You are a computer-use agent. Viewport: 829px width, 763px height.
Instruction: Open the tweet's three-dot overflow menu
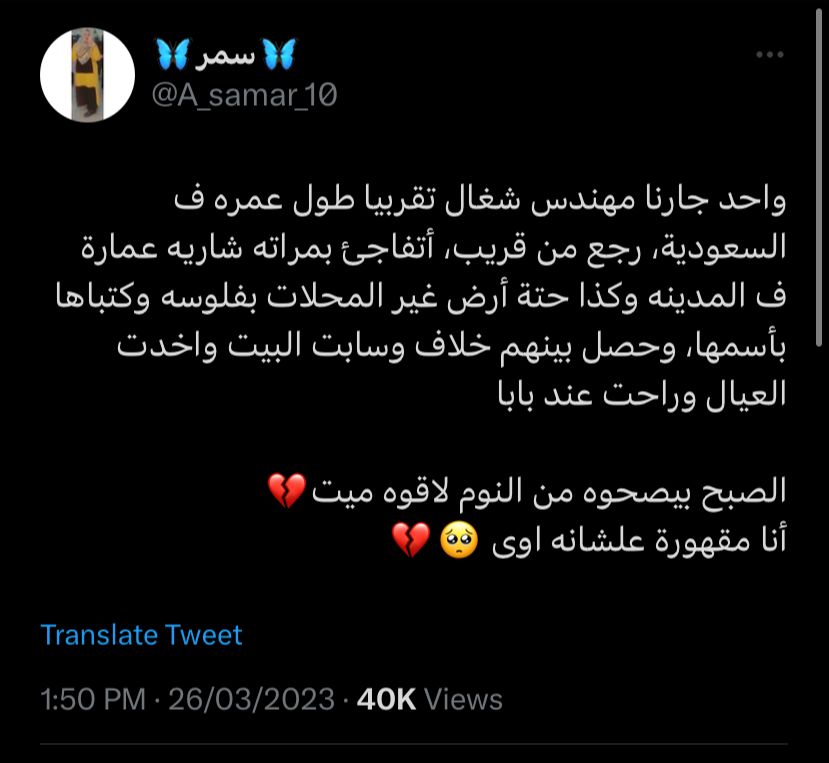(770, 54)
